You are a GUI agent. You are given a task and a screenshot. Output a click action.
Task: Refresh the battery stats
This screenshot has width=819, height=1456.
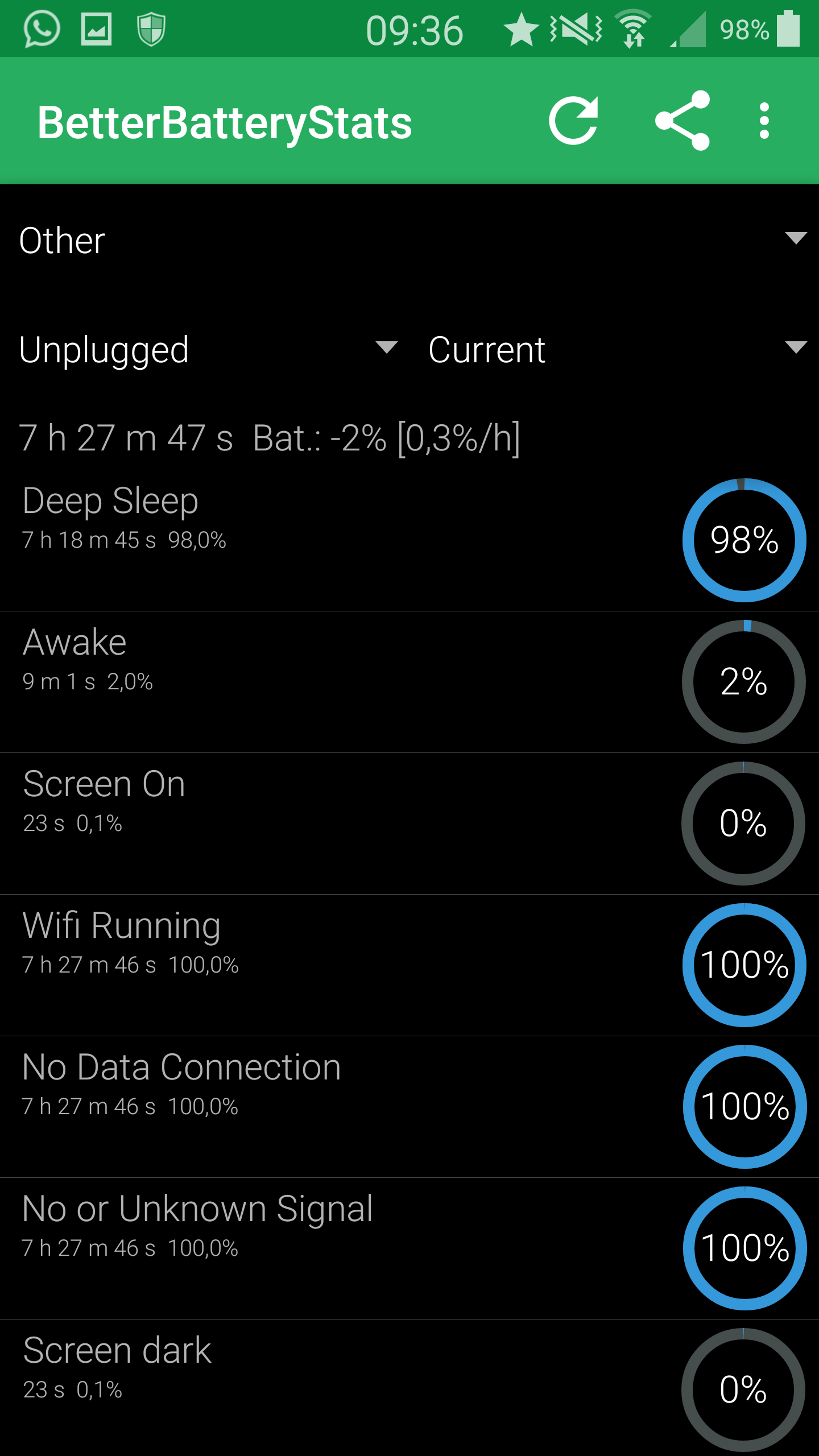(x=573, y=121)
